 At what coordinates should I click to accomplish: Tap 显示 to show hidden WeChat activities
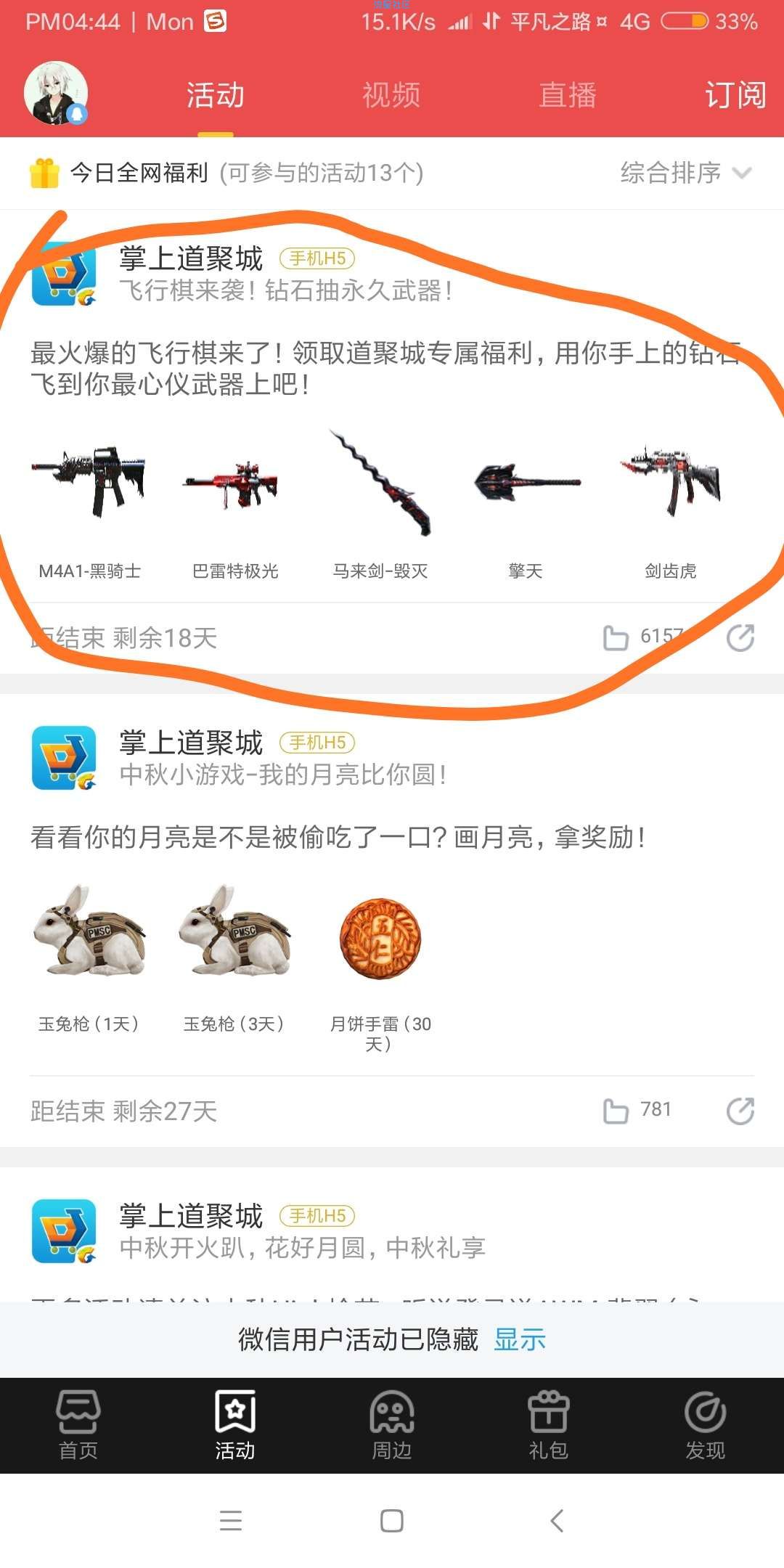(520, 1339)
